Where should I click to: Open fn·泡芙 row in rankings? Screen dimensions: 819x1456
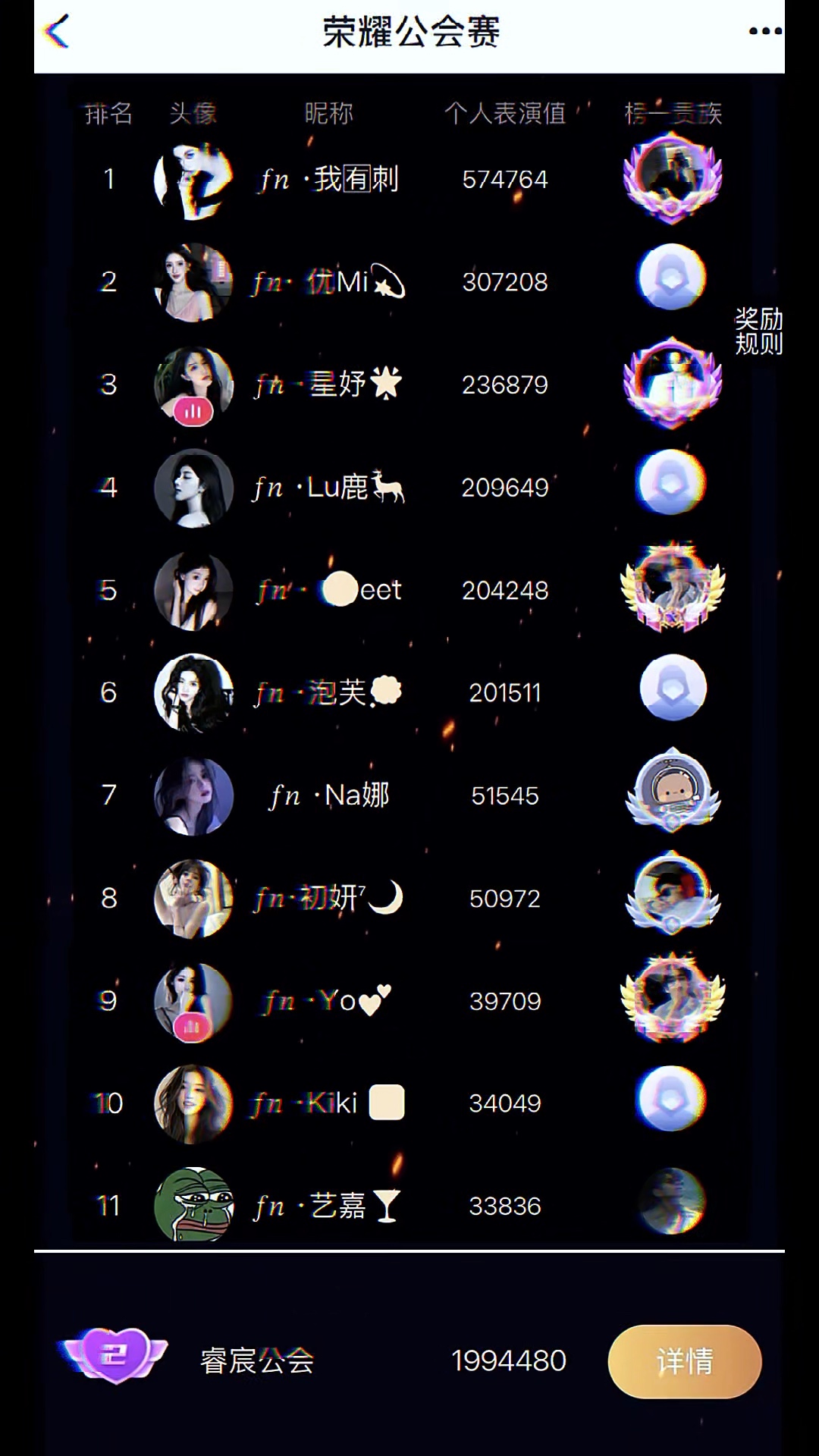coord(329,692)
